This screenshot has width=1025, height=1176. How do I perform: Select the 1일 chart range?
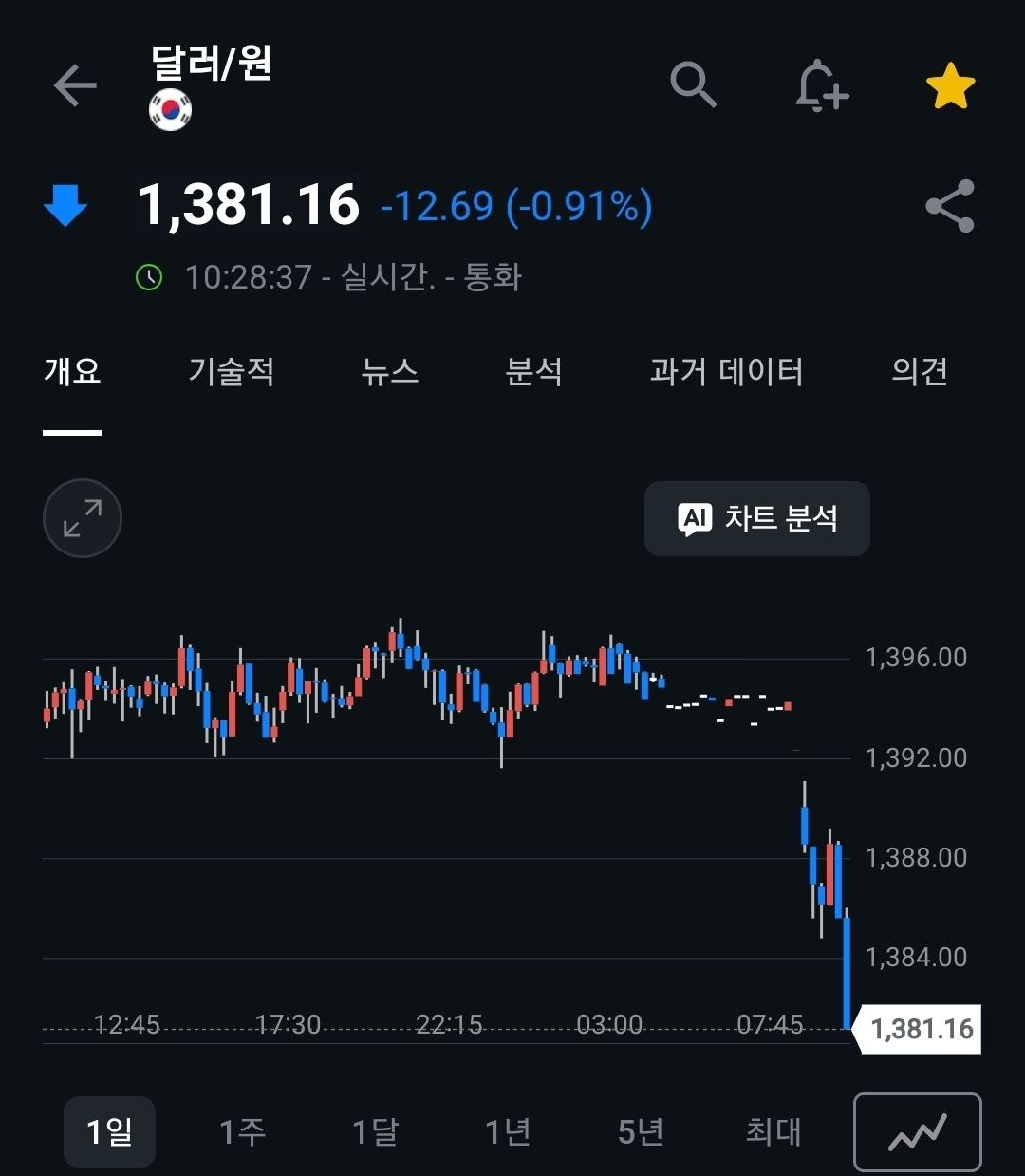coord(109,1131)
